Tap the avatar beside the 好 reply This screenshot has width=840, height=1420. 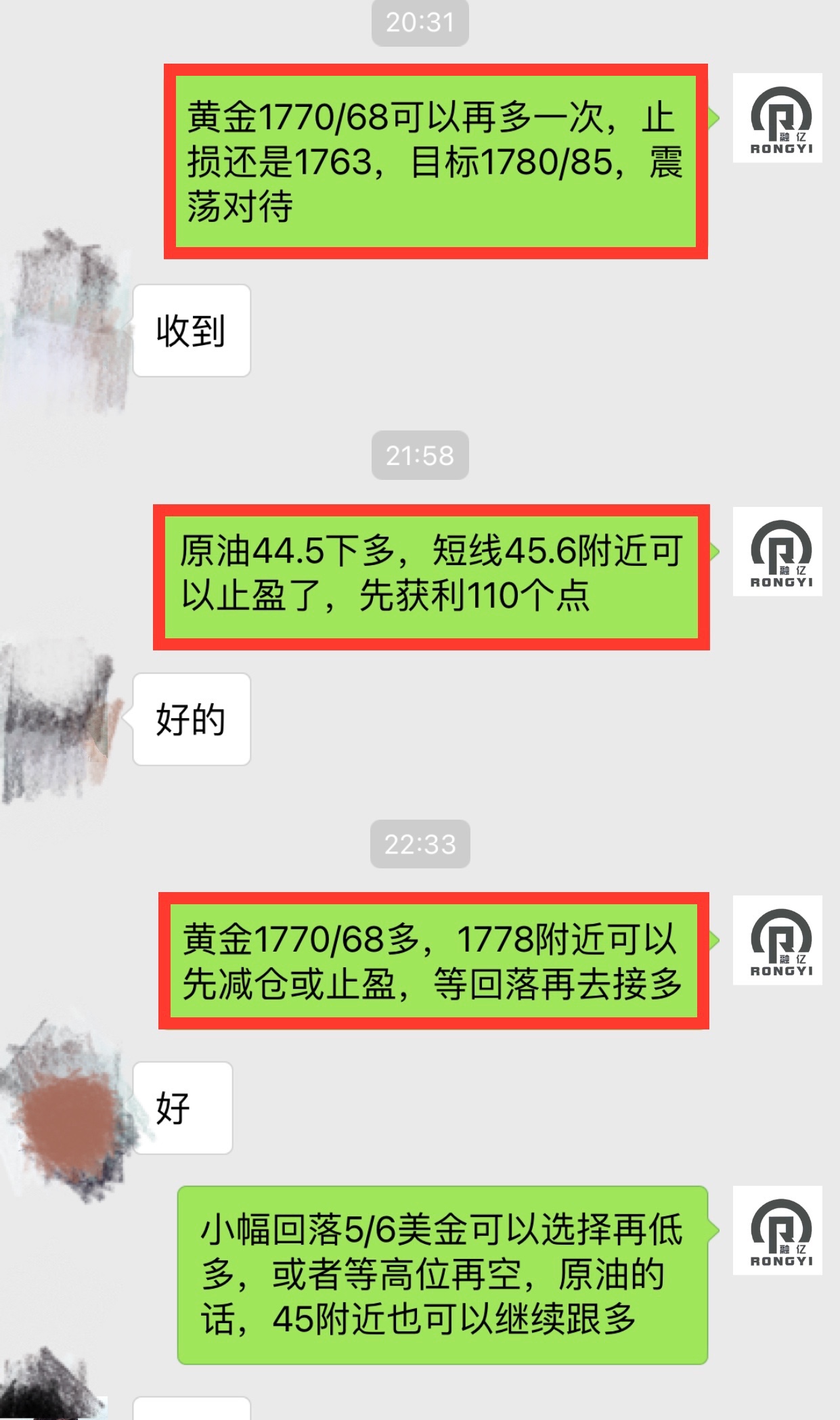pos(64,1109)
